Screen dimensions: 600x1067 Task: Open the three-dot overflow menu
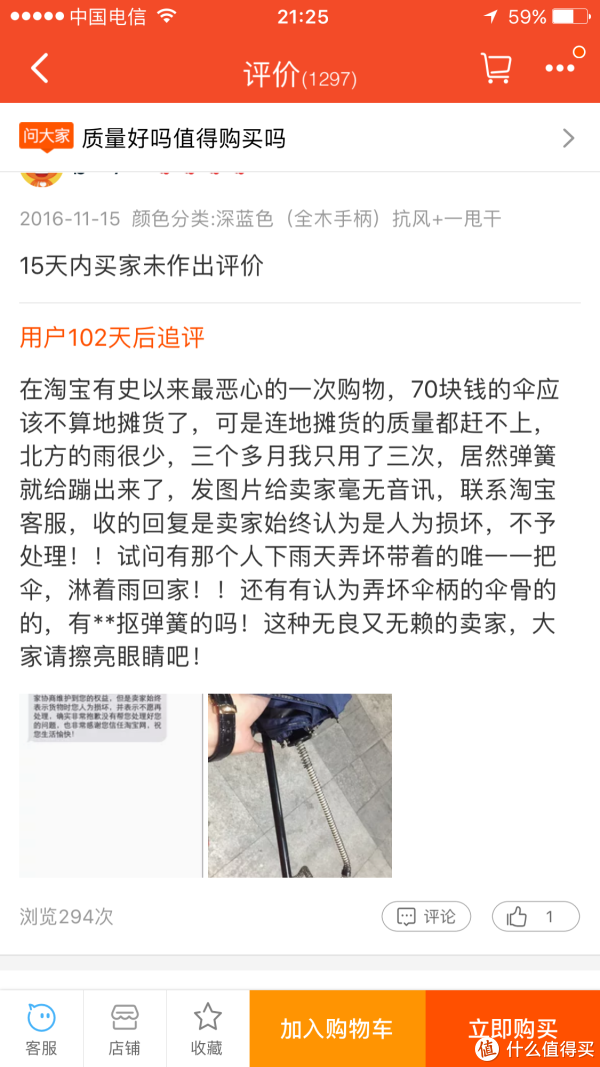pos(560,68)
